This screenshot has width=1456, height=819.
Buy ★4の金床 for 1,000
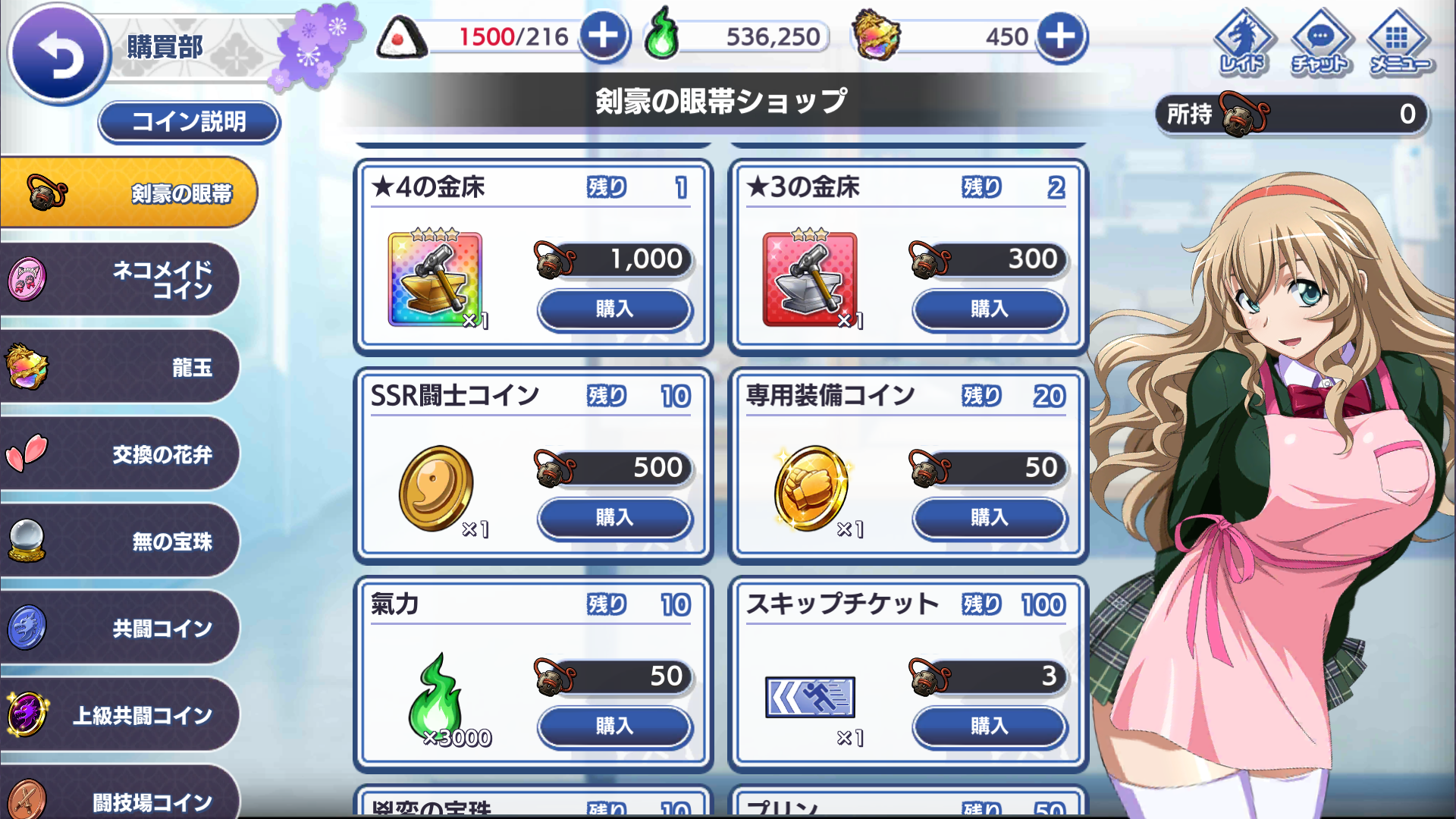(x=614, y=309)
